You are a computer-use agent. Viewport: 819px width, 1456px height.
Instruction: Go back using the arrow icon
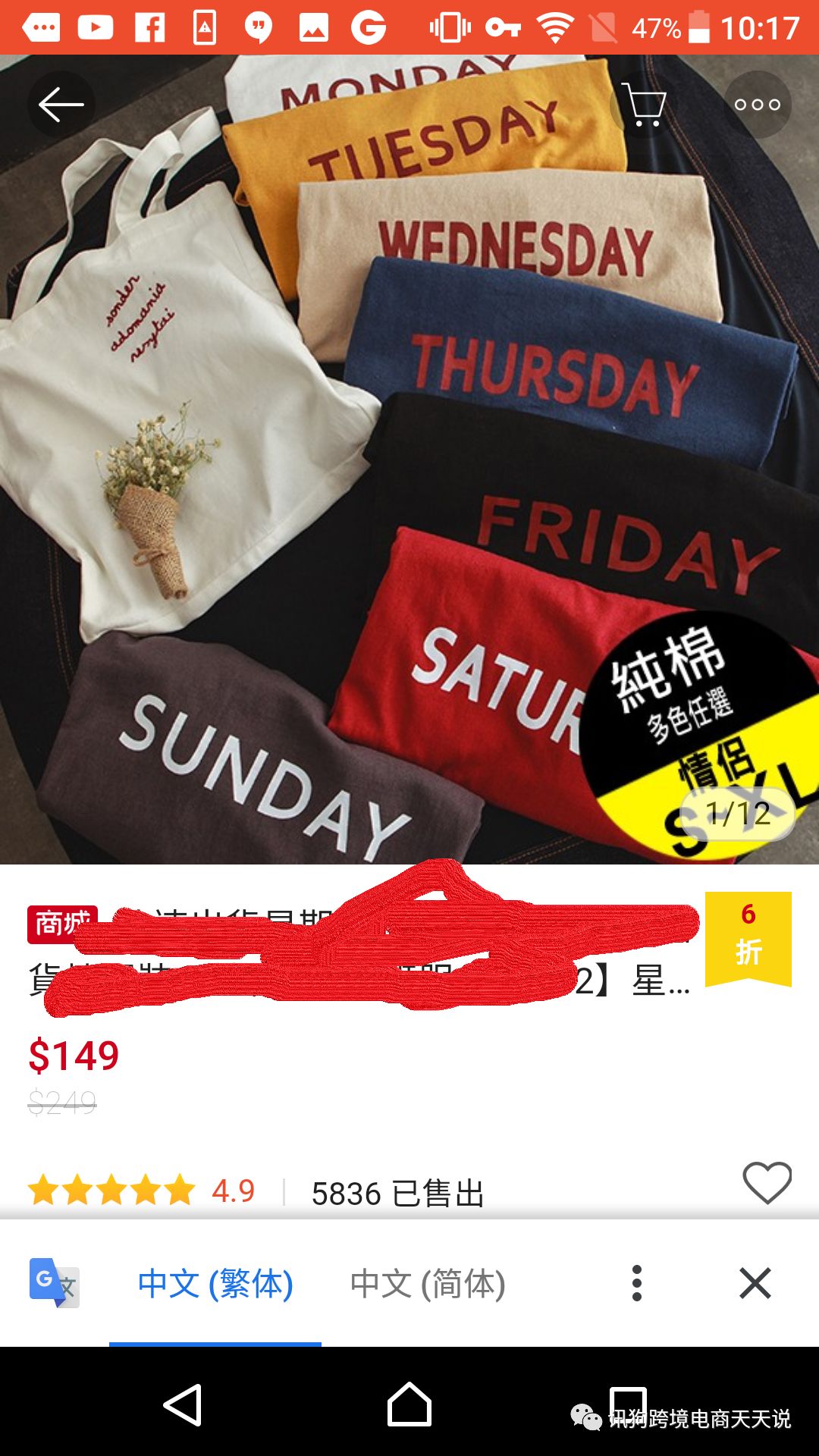(x=61, y=105)
